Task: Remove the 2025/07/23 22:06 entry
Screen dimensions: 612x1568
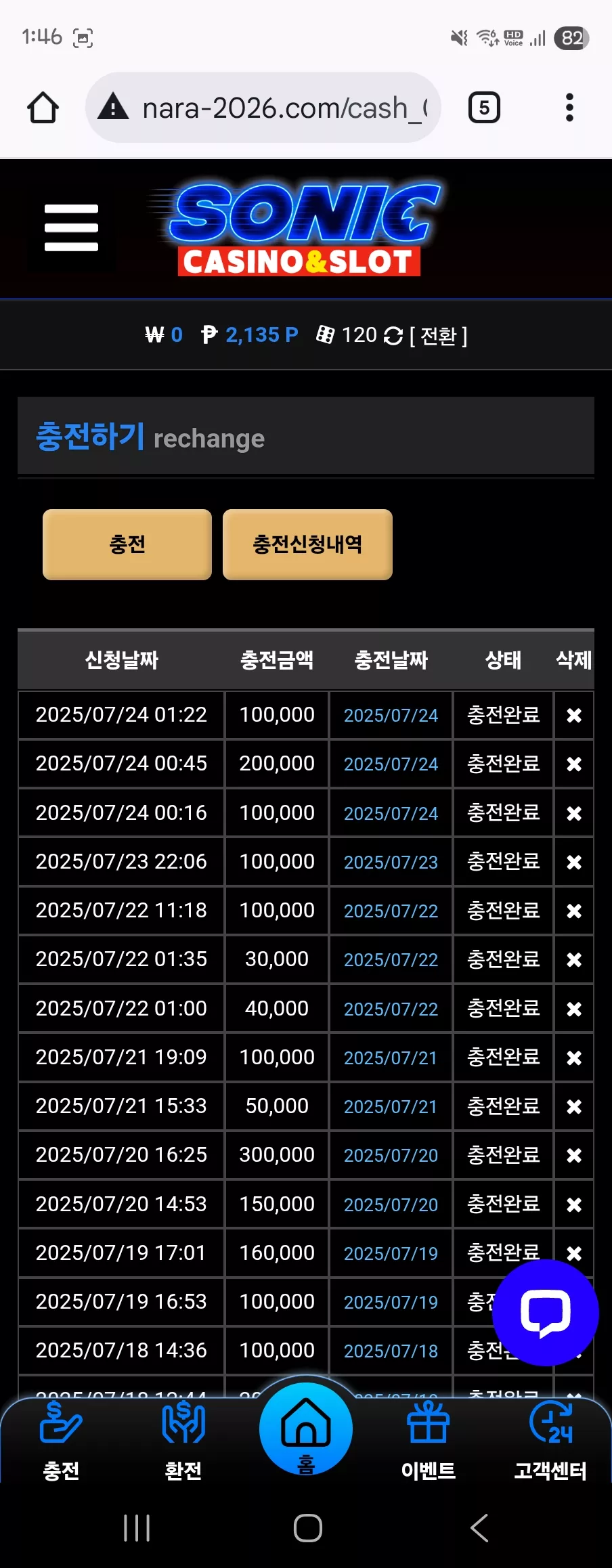Action: [x=574, y=862]
